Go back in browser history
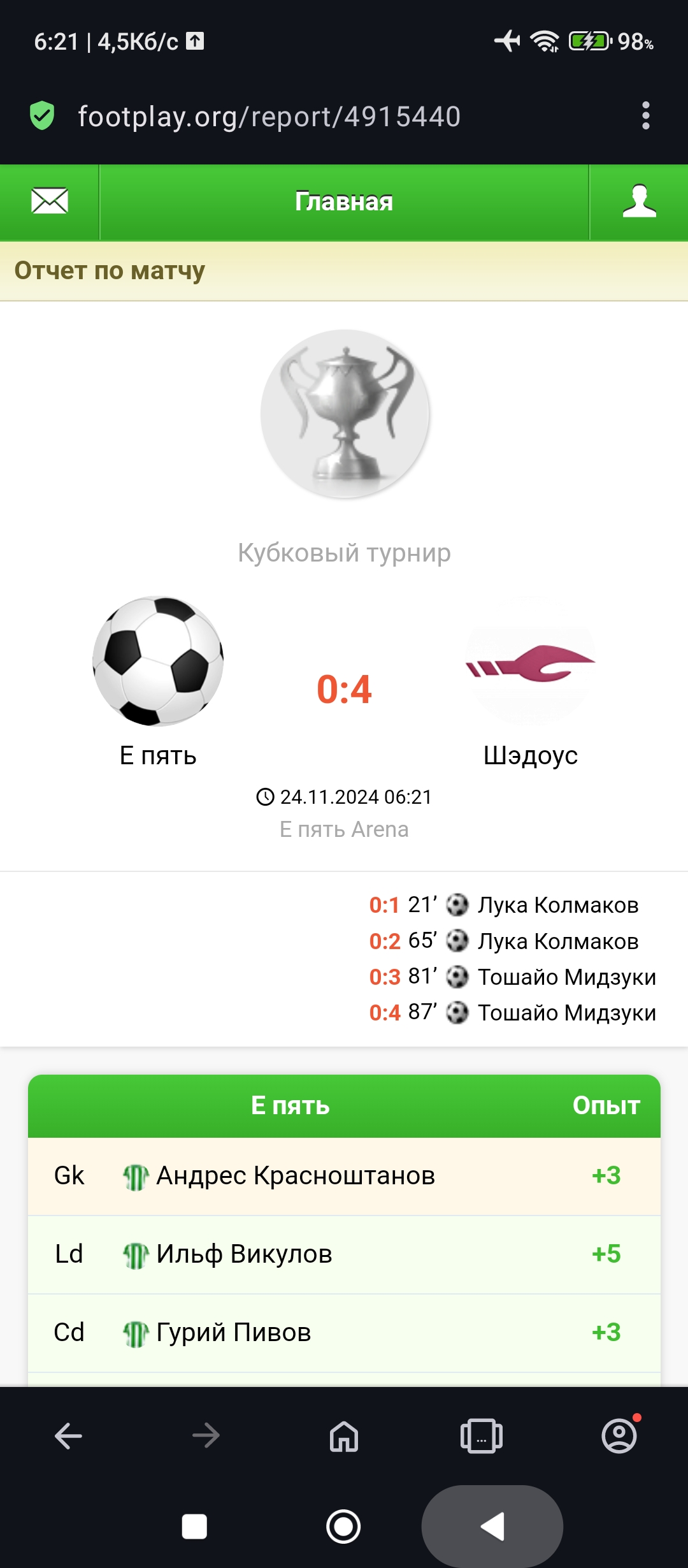Screen dimensions: 688x1568 point(69,1436)
